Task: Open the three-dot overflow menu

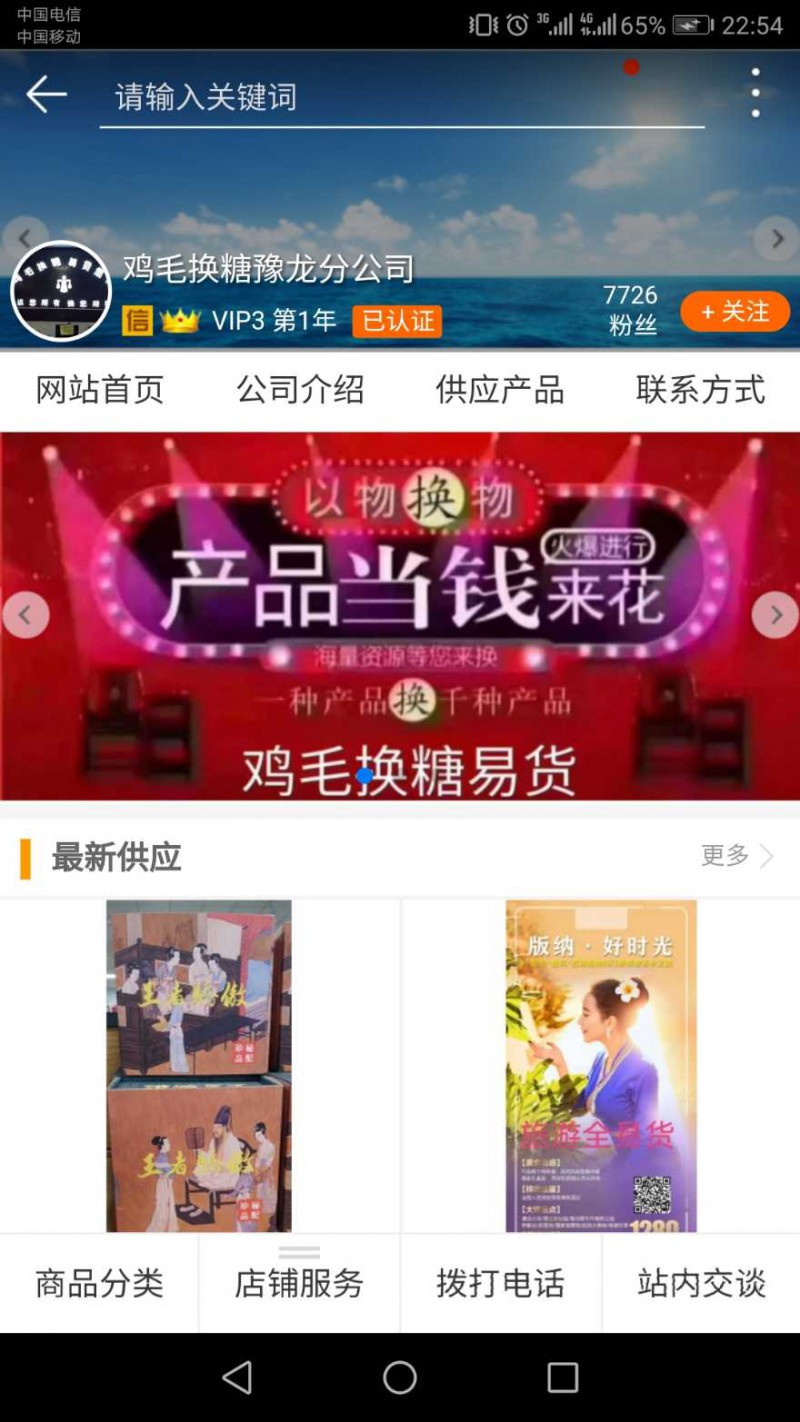Action: pyautogui.click(x=755, y=93)
